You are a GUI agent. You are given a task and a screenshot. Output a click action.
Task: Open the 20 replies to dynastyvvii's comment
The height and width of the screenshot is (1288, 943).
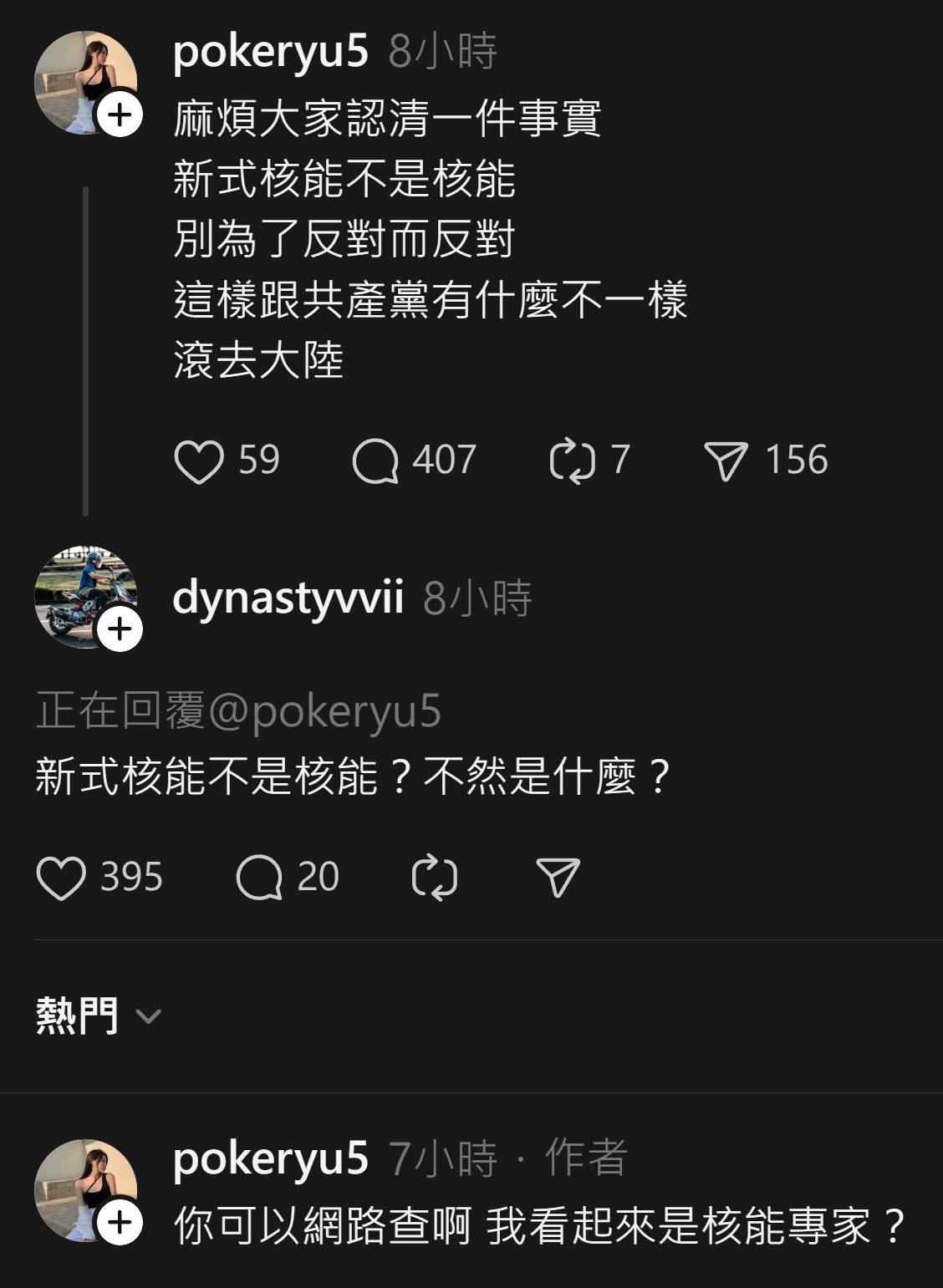(259, 878)
